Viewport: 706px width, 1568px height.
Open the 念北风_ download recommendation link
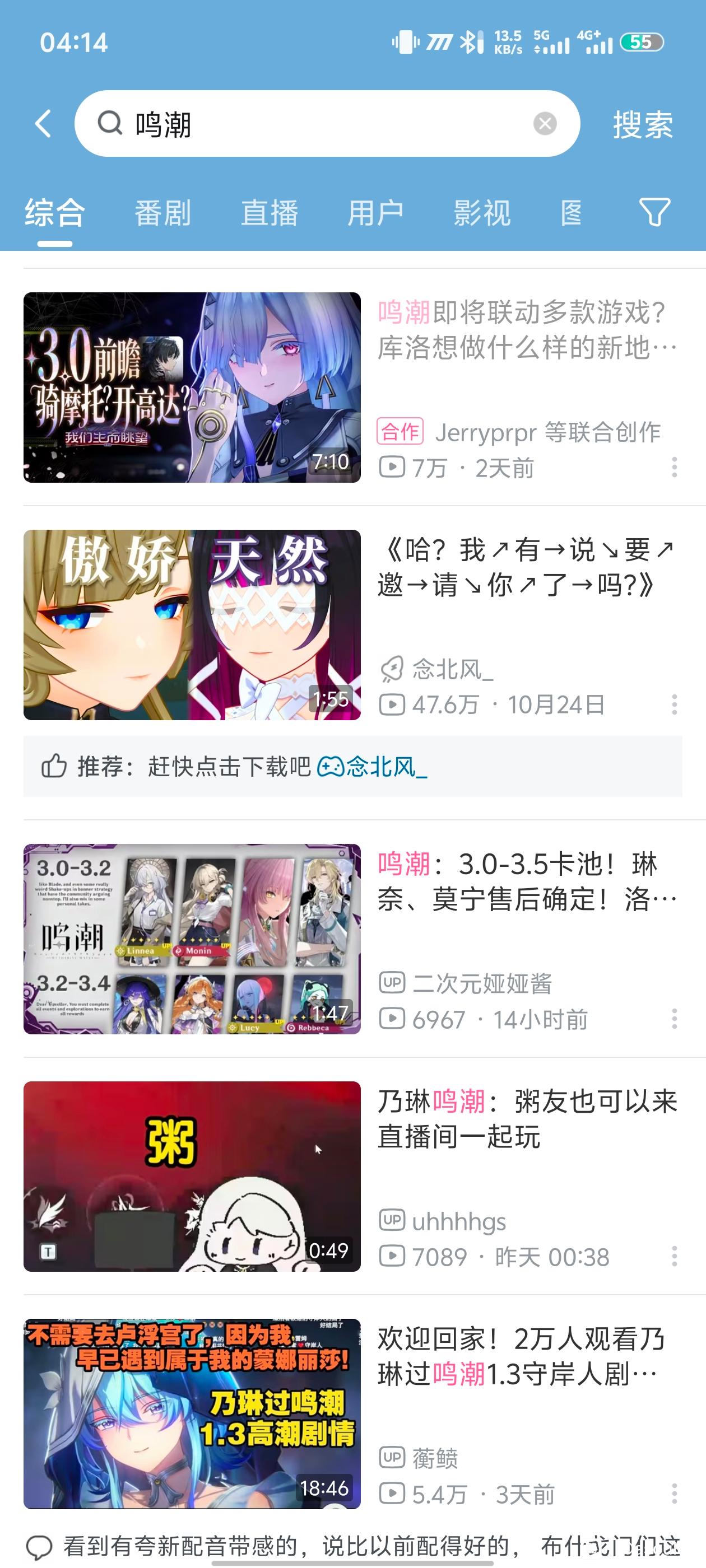(x=373, y=766)
